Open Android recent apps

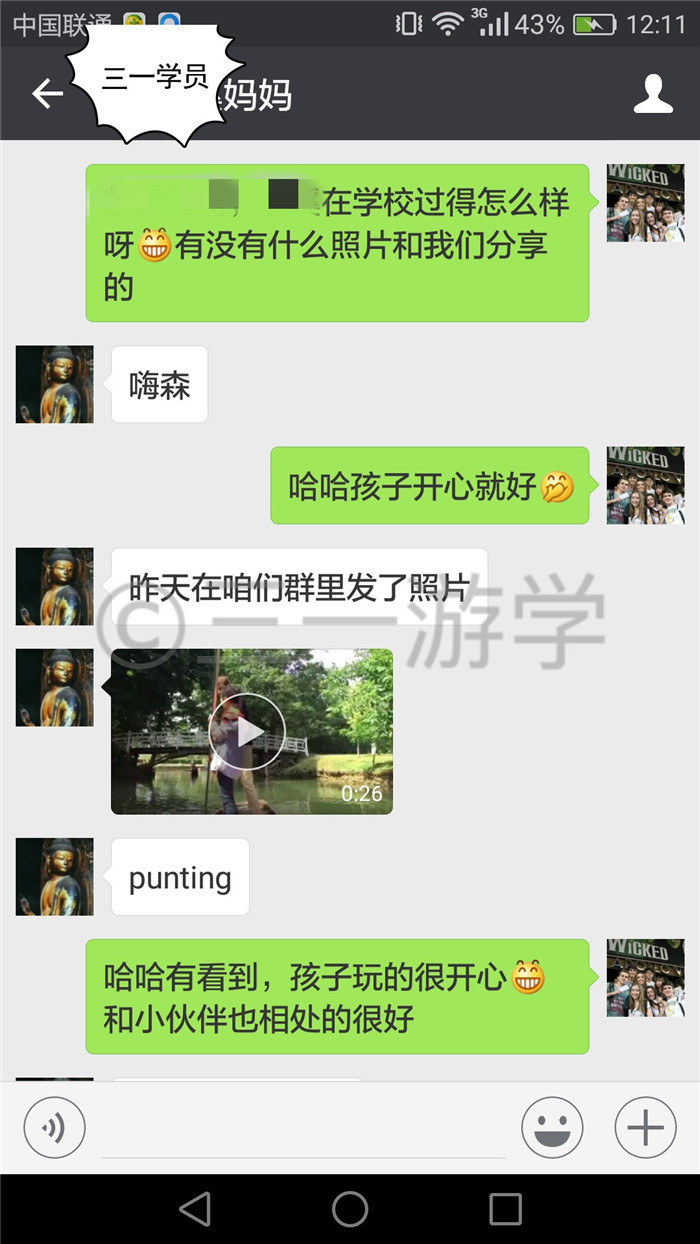505,1209
